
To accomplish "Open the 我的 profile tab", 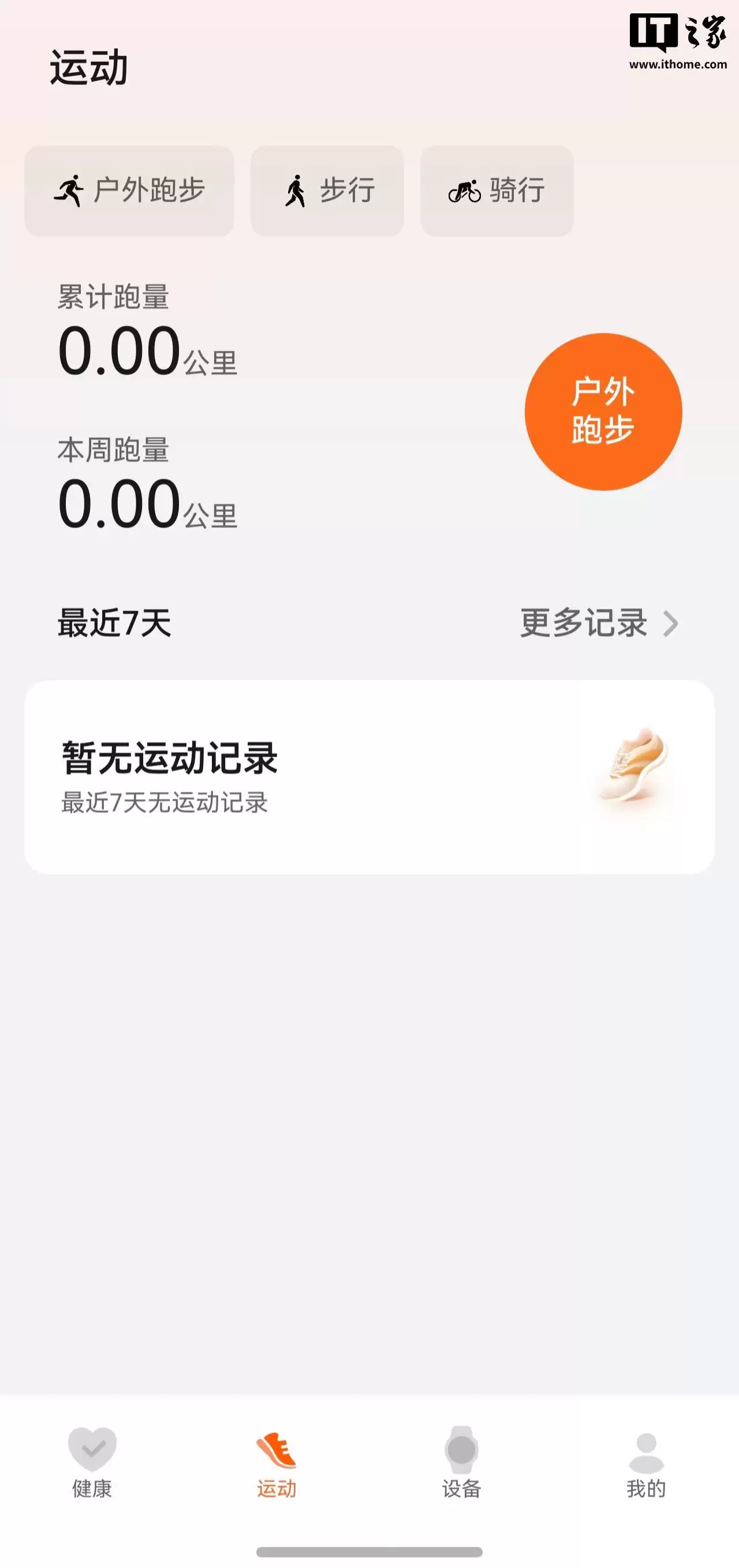I will (x=646, y=1462).
